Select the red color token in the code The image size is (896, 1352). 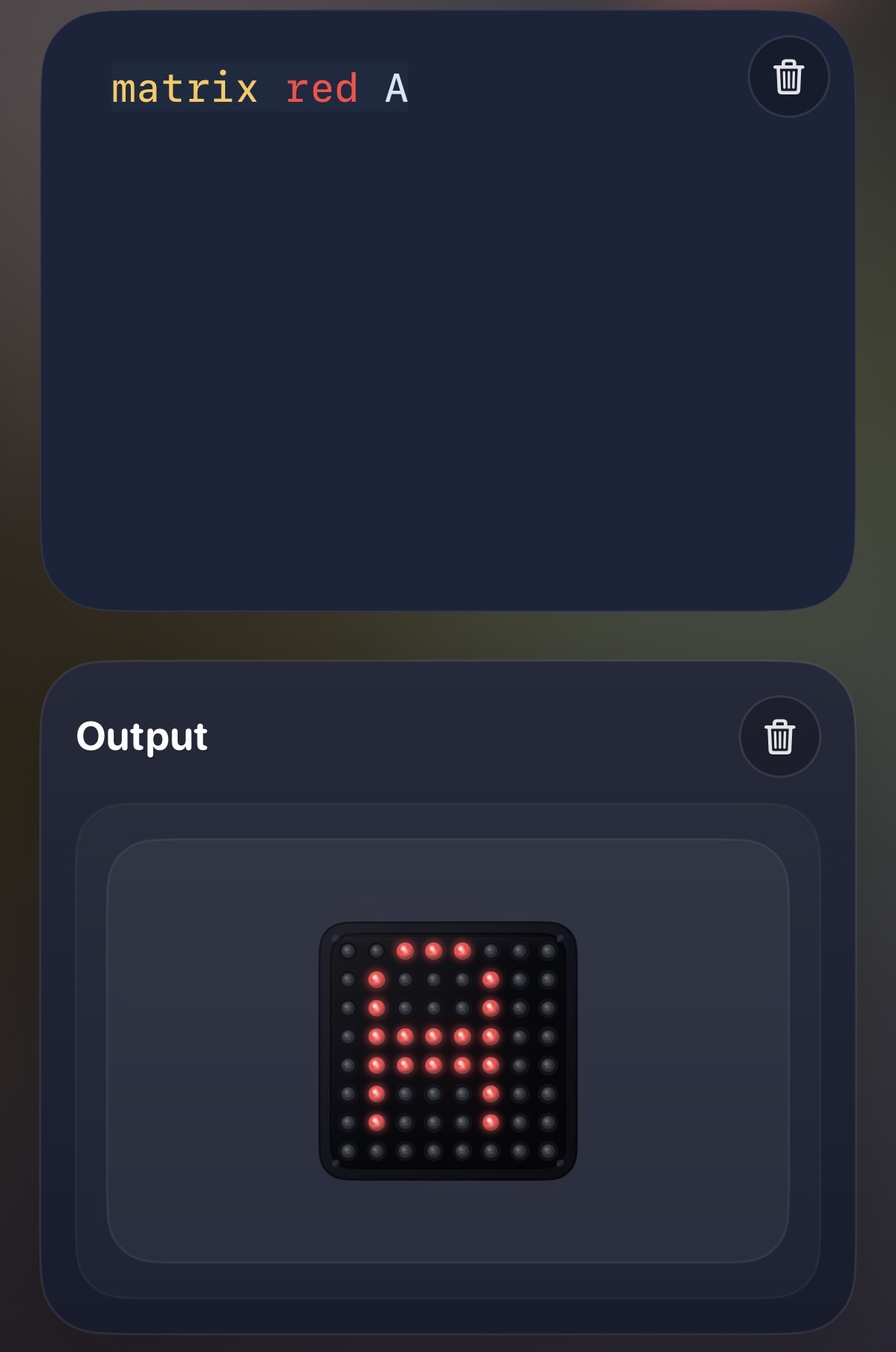(322, 89)
